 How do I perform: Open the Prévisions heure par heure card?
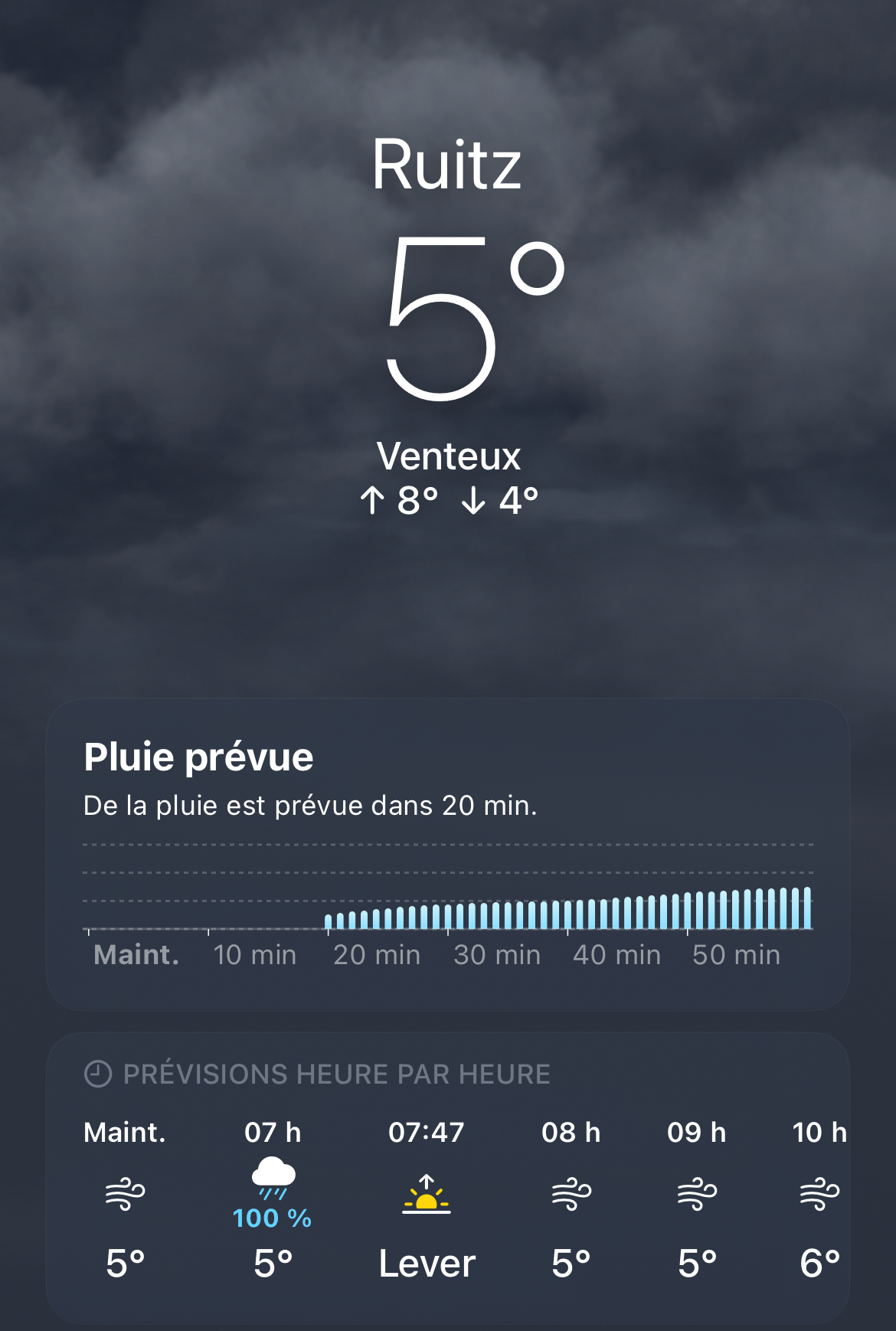click(447, 1179)
